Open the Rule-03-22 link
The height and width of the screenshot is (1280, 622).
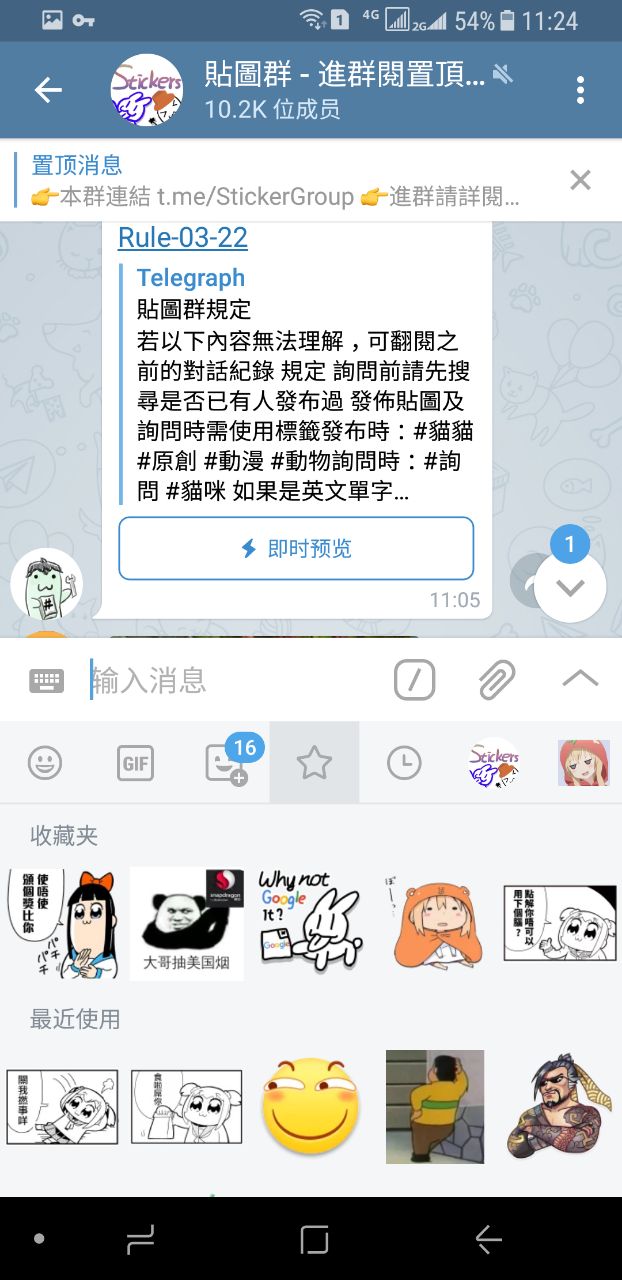point(183,238)
